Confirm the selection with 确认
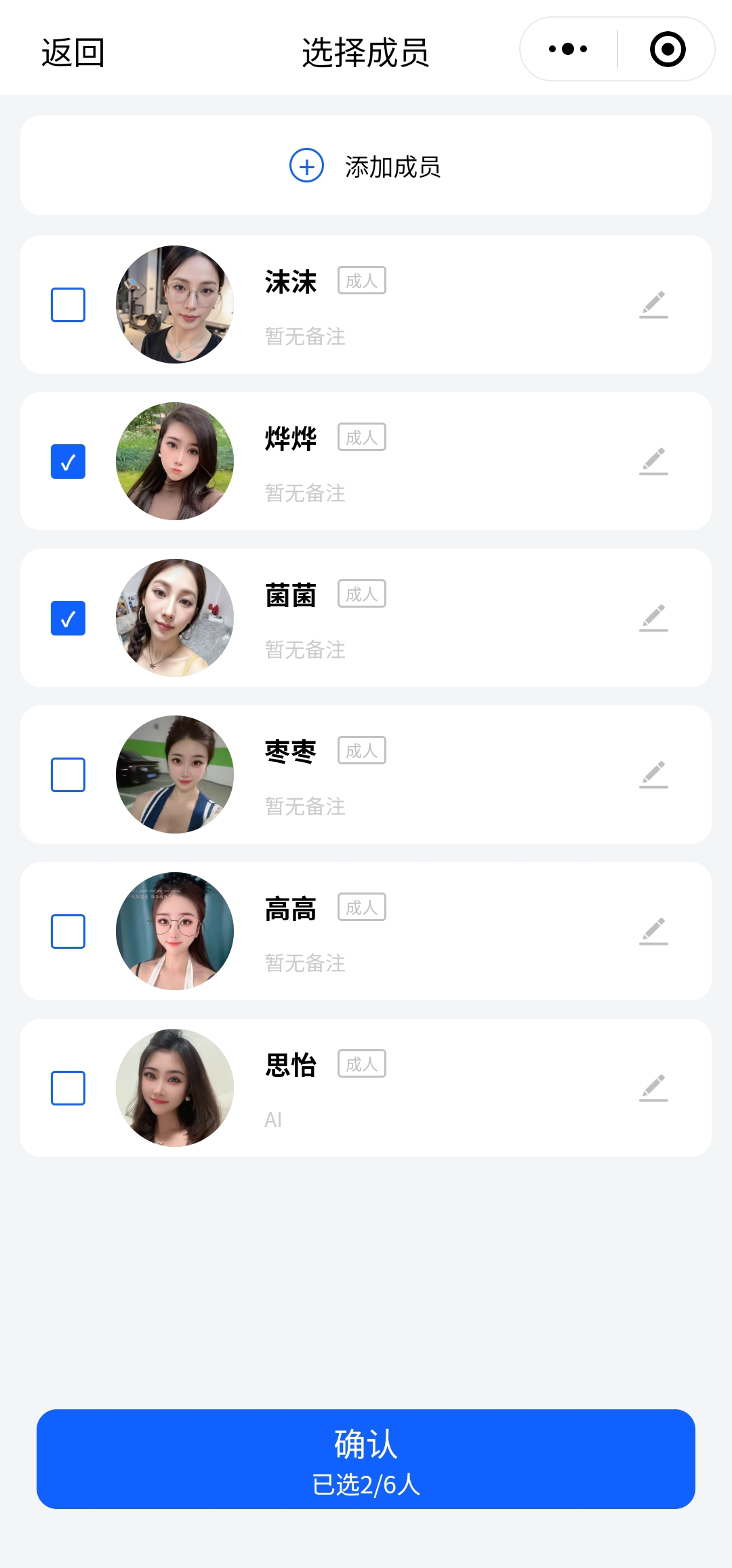Viewport: 732px width, 1568px height. coord(366,1459)
